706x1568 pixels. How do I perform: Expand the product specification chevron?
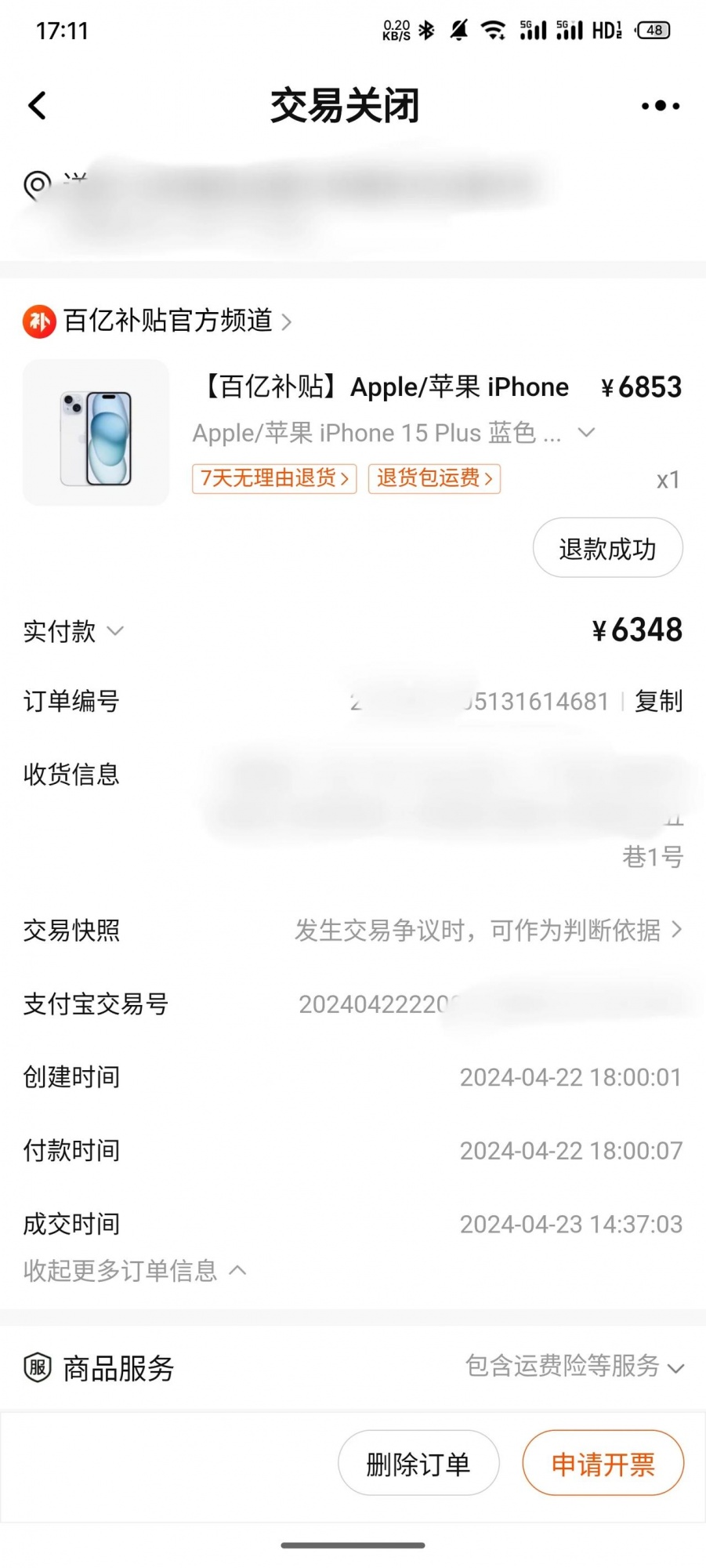click(x=586, y=432)
